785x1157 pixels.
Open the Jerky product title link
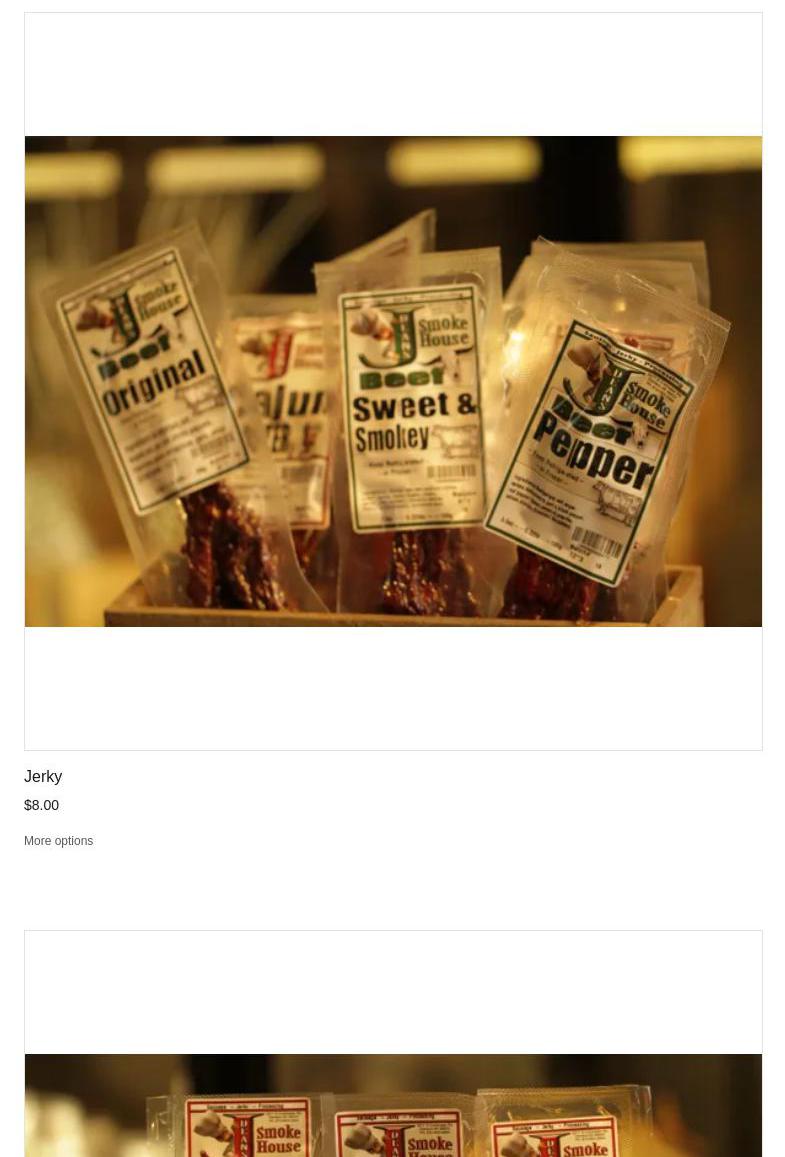(43, 777)
